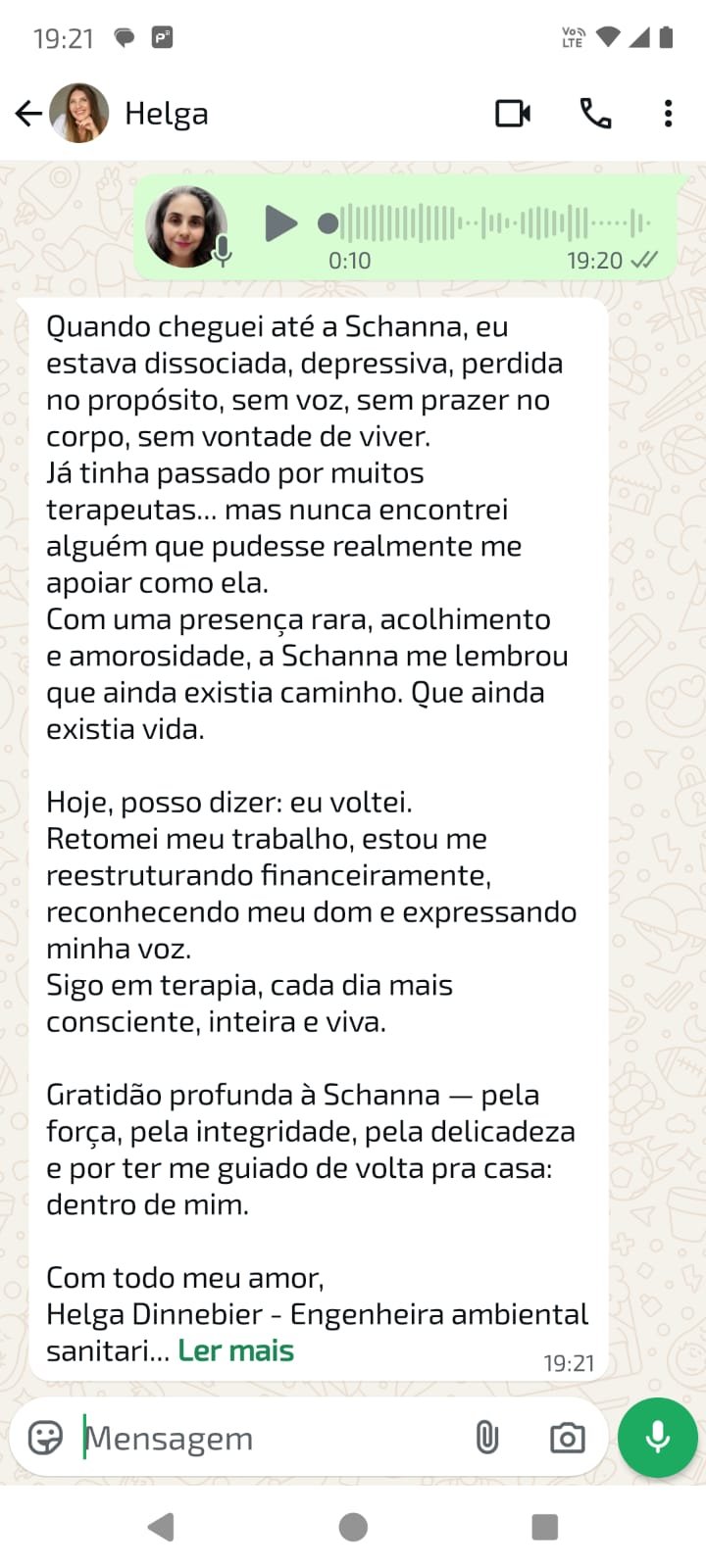This screenshot has height=1568, width=706.
Task: Start a video call with Helga
Action: [x=513, y=114]
